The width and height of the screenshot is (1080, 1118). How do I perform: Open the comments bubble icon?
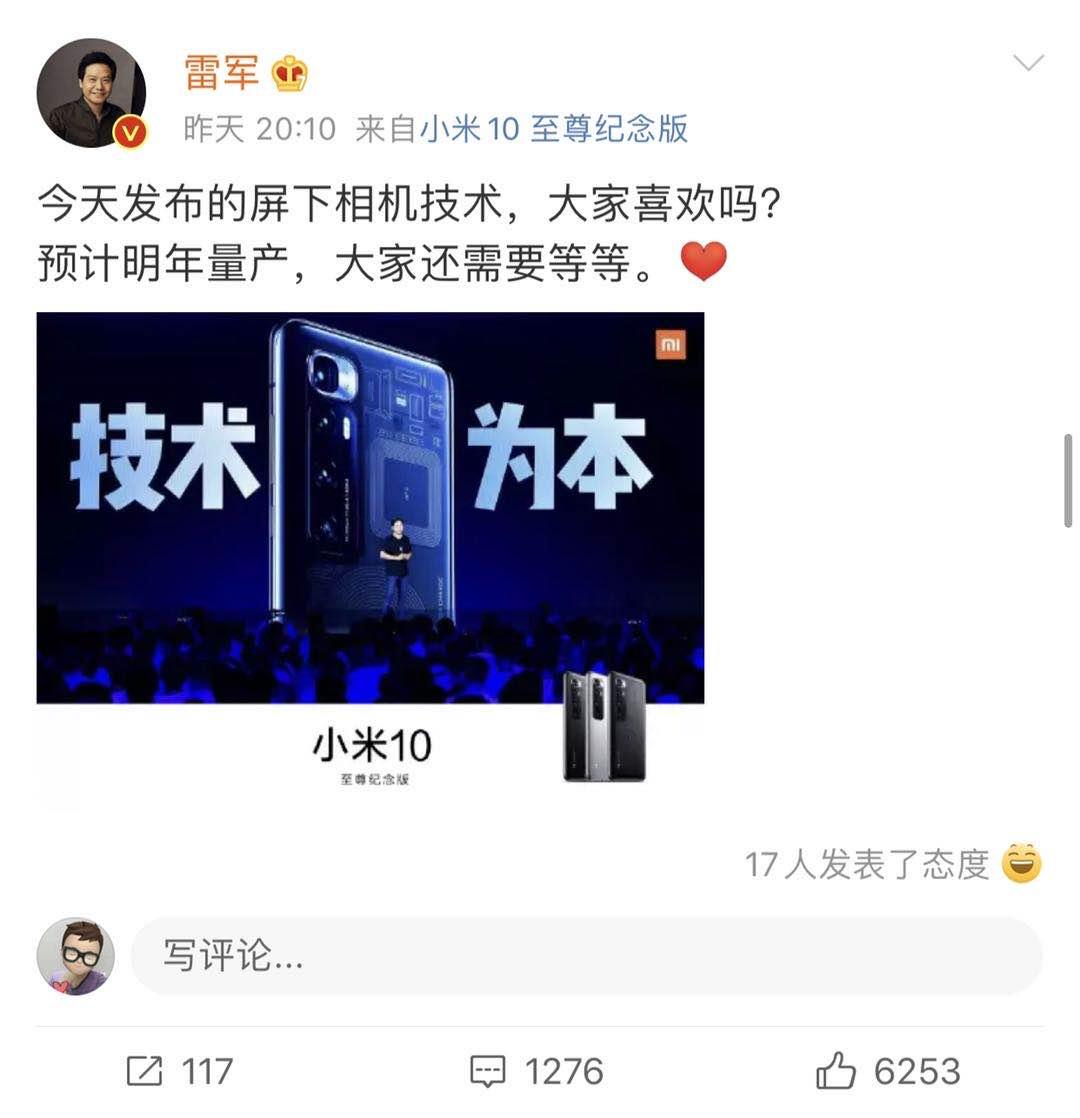[487, 1070]
